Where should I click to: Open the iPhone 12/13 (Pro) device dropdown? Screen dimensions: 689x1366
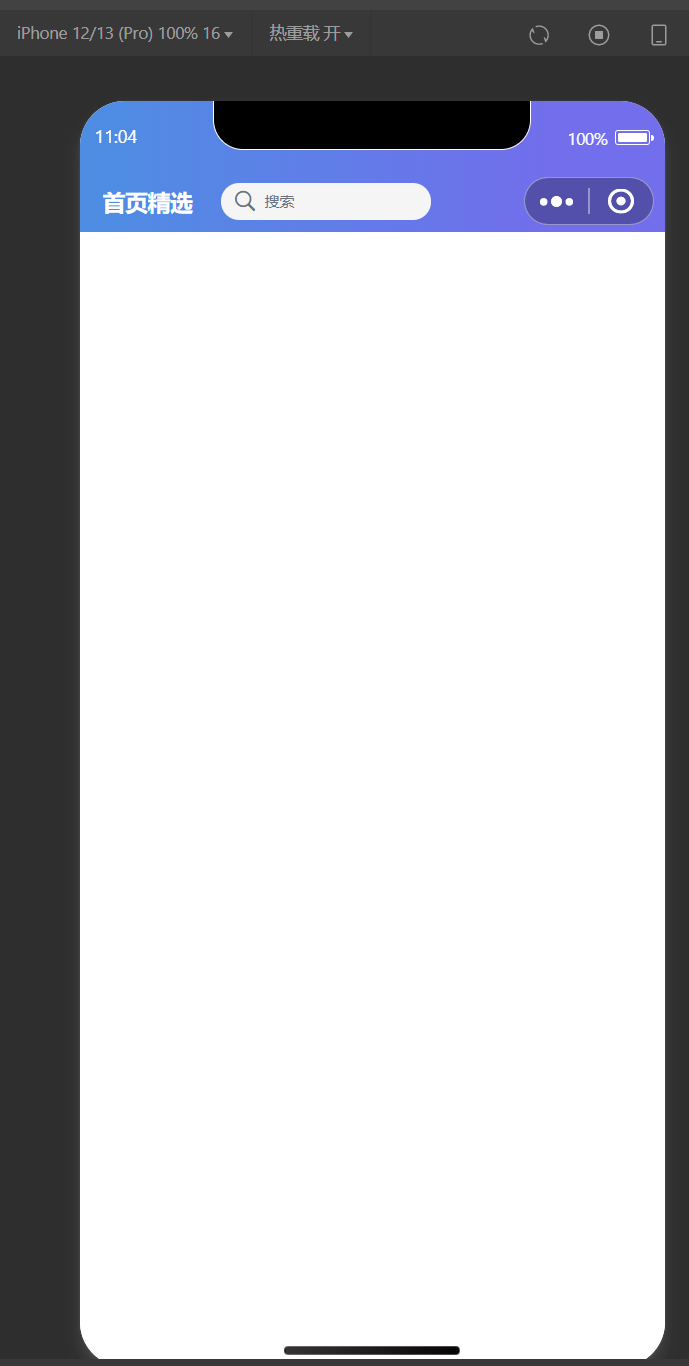pyautogui.click(x=125, y=34)
